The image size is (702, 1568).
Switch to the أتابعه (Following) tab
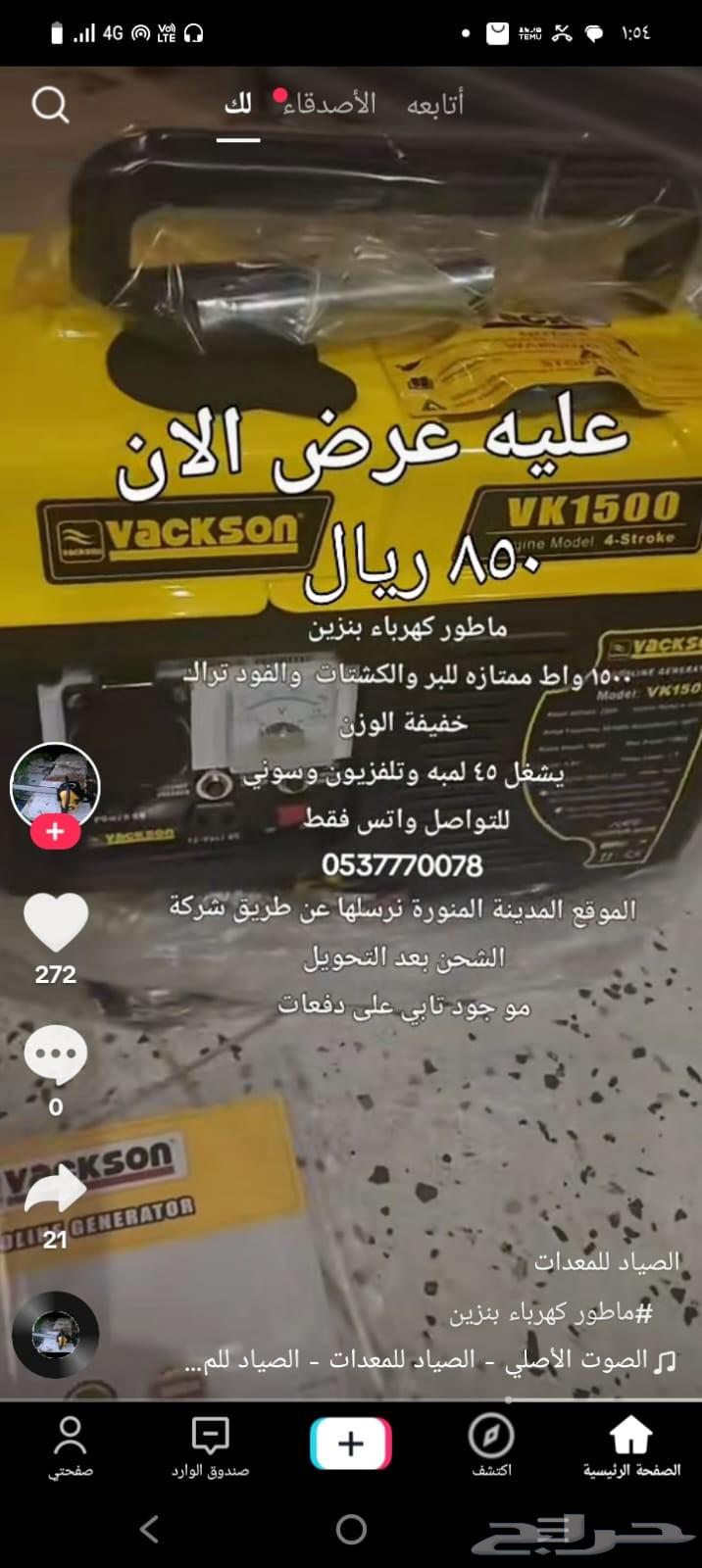[x=435, y=104]
